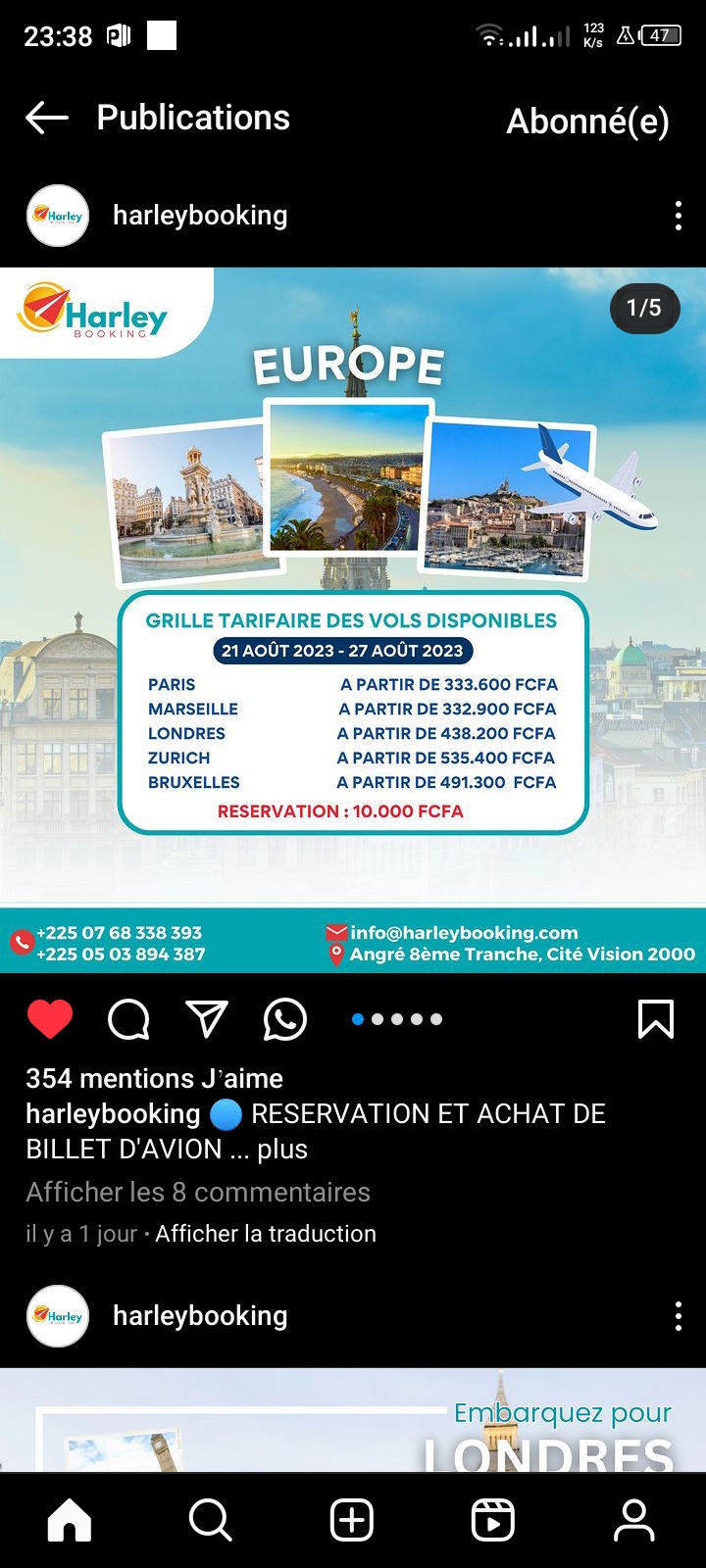Go back from Publications
706x1568 pixels.
pyautogui.click(x=47, y=119)
